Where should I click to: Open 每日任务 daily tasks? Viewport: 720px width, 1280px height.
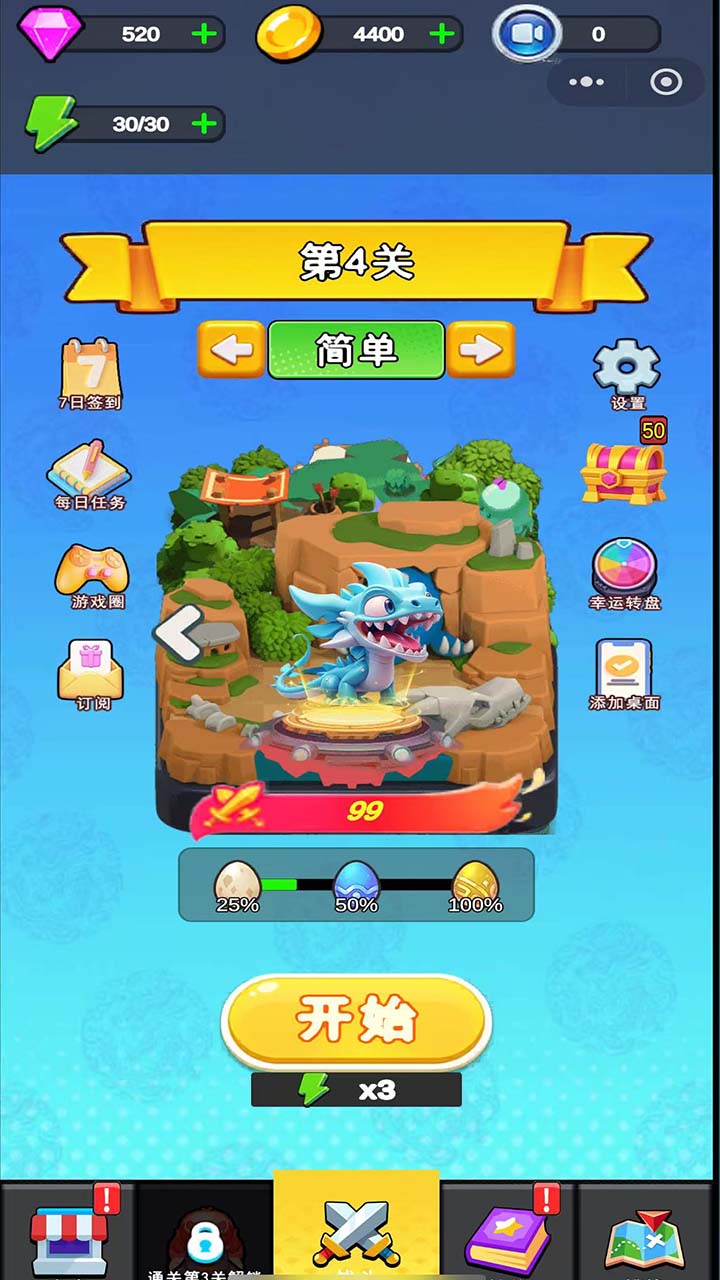90,474
